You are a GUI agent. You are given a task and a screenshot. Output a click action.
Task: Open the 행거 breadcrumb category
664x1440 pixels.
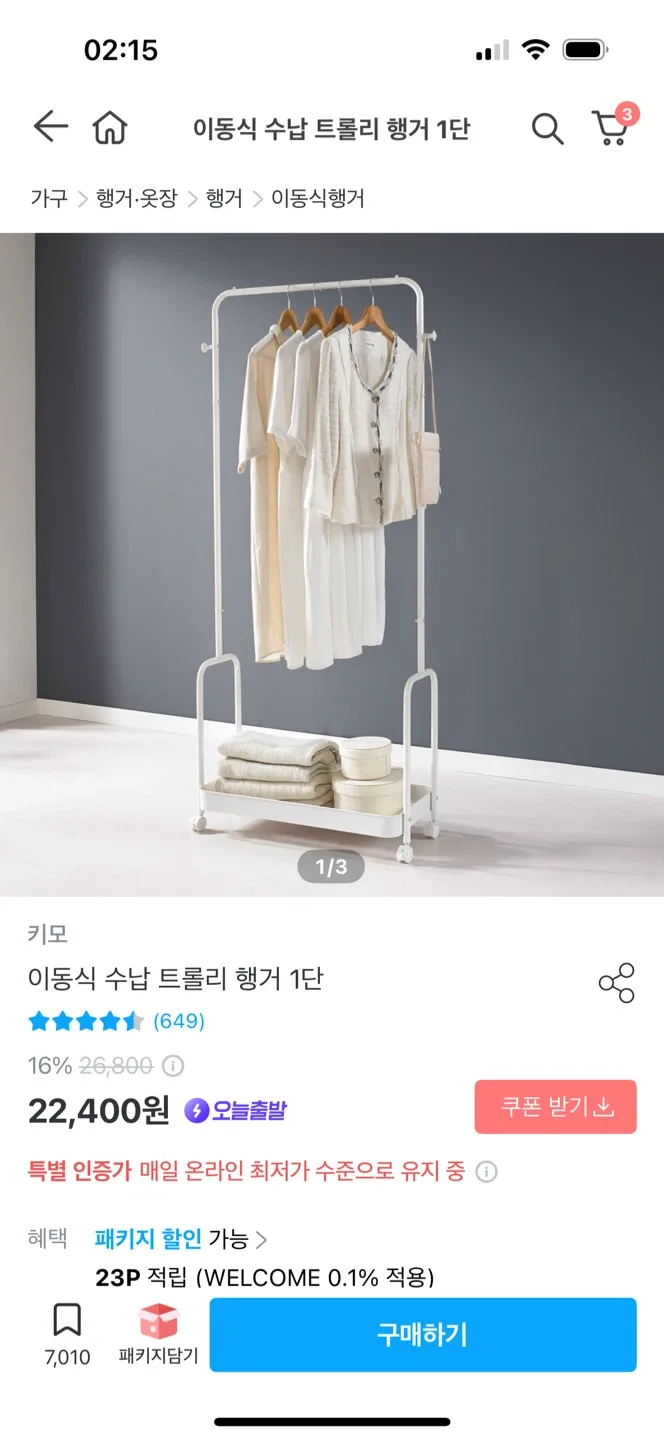click(x=224, y=198)
